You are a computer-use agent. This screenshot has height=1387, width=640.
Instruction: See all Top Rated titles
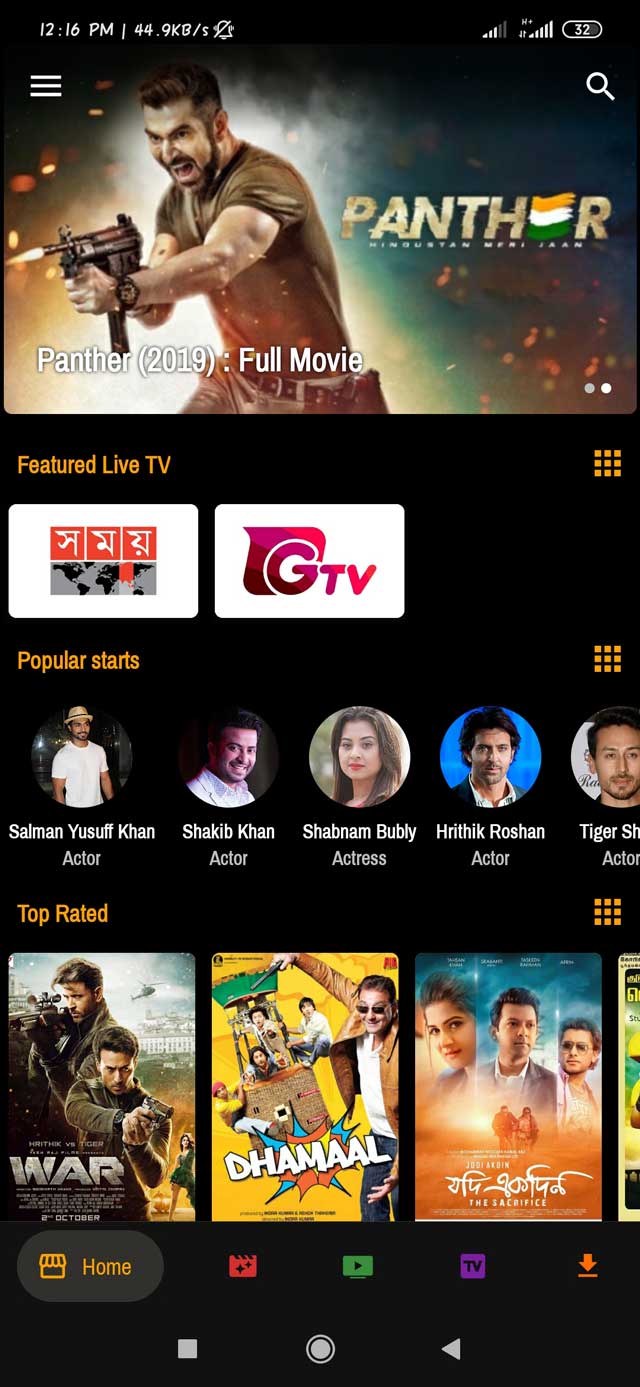coord(607,912)
